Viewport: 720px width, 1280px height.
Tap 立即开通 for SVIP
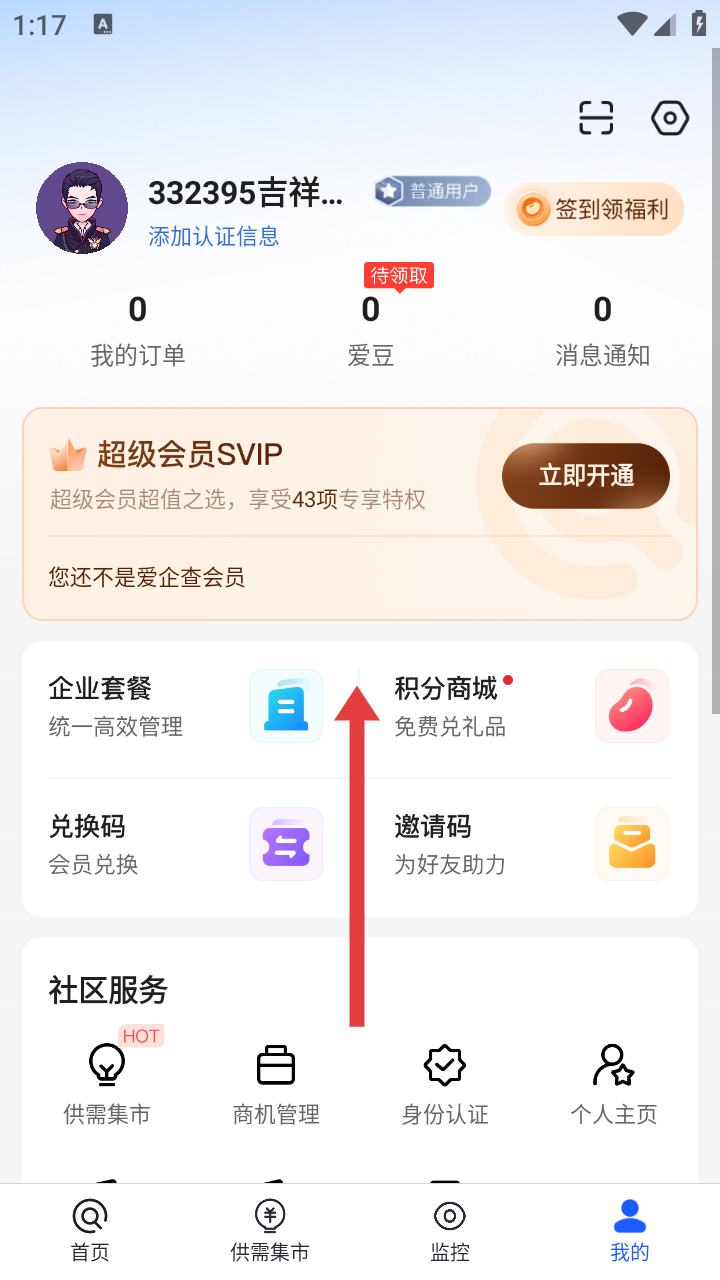click(586, 476)
